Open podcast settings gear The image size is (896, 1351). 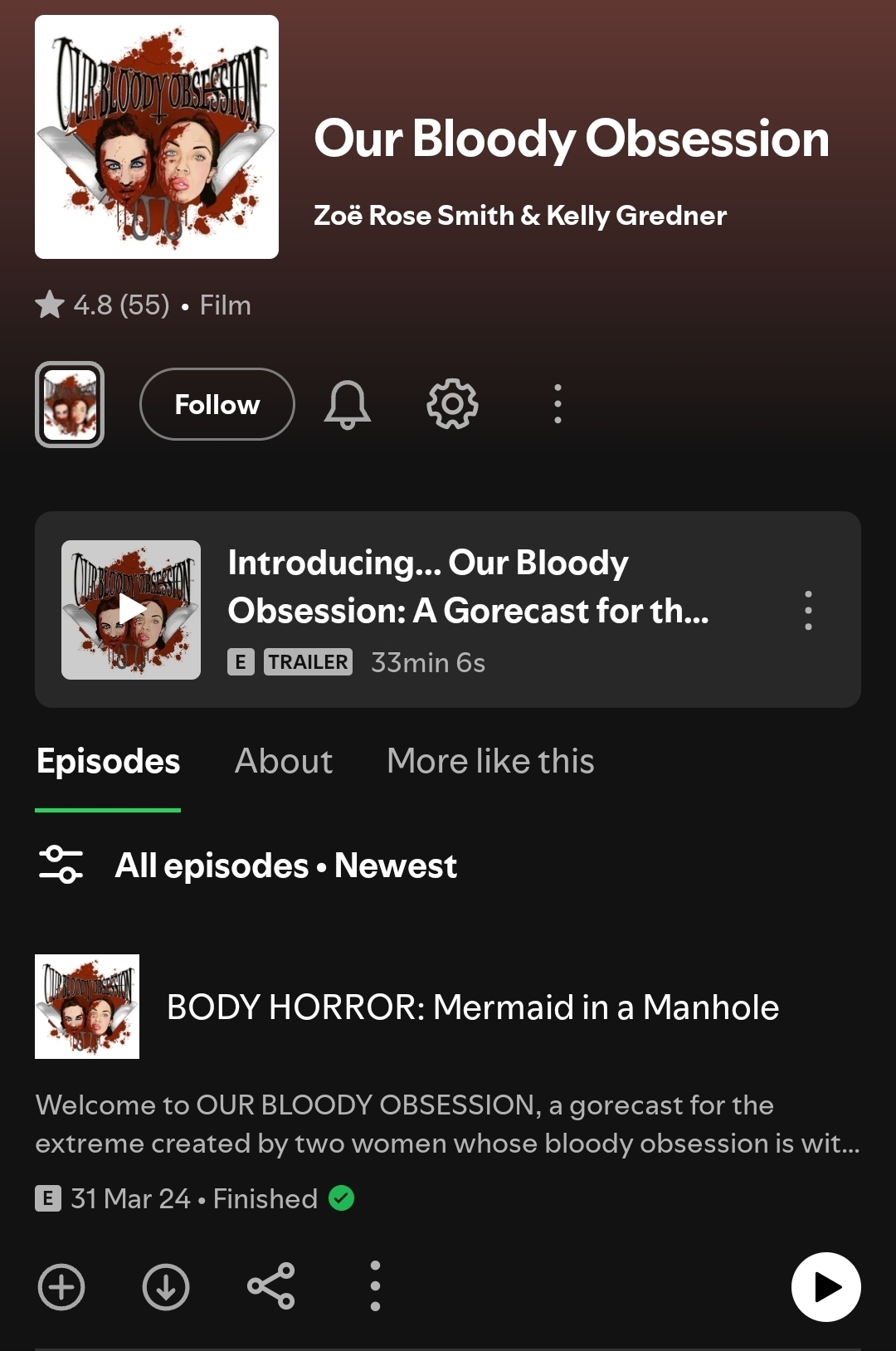coord(452,404)
